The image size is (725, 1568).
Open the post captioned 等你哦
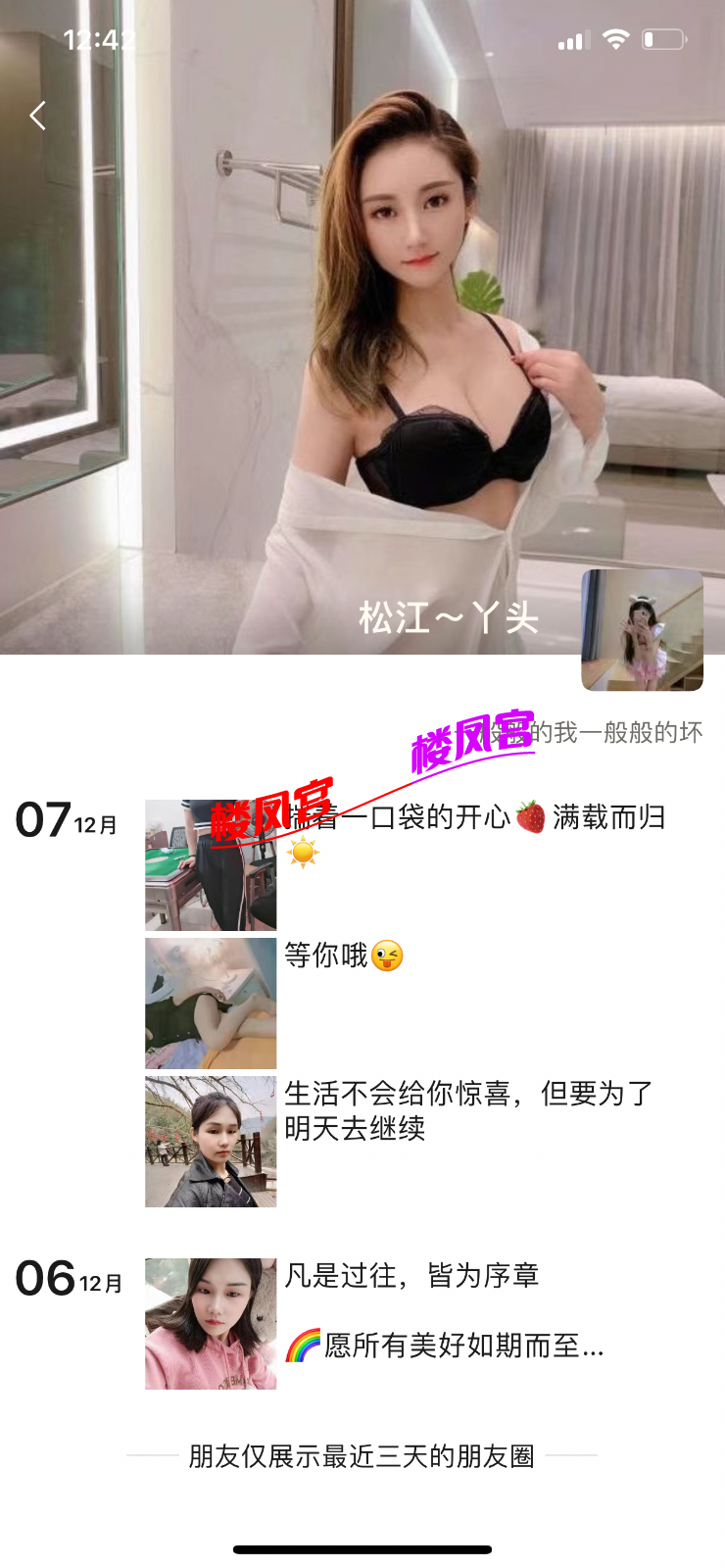pos(211,1004)
